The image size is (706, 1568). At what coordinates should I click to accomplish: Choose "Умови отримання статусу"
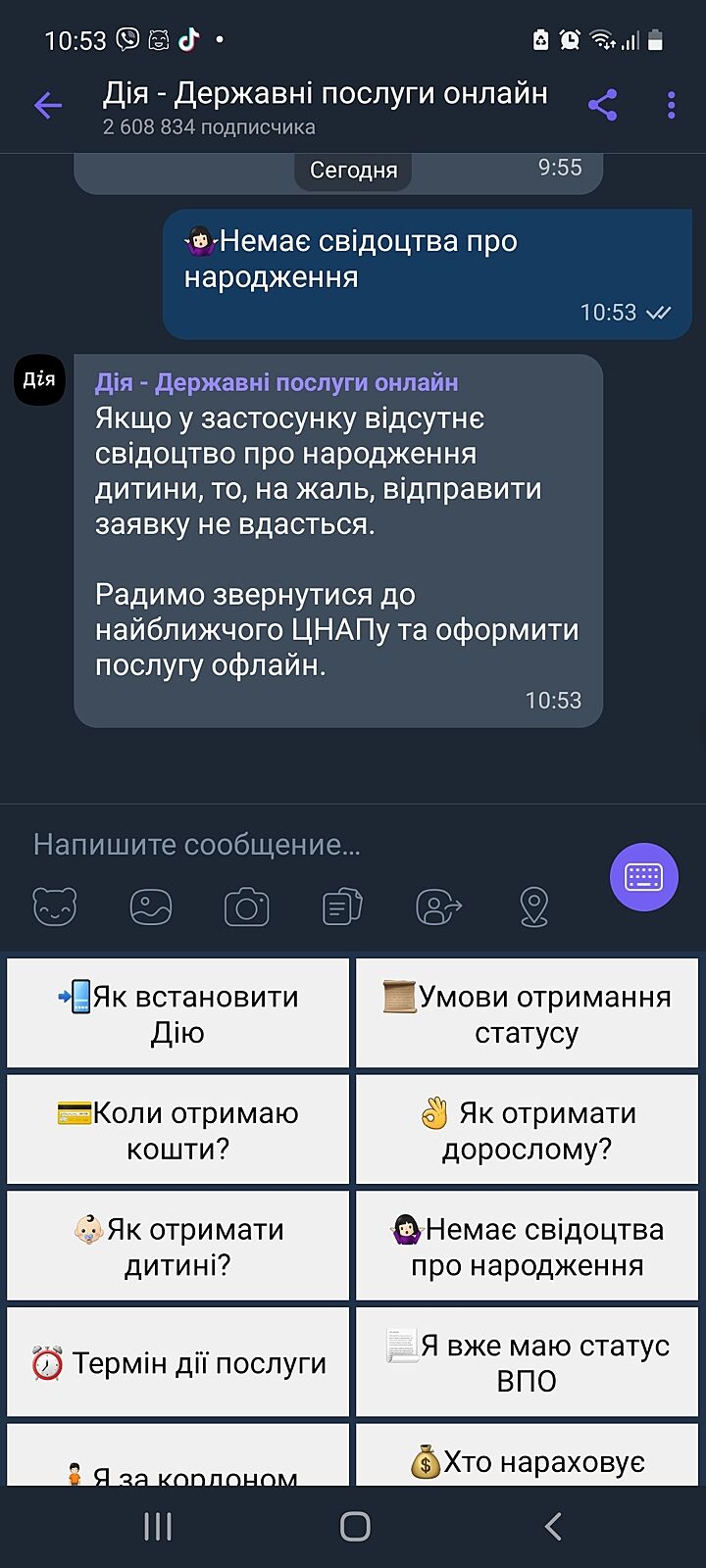click(x=527, y=1013)
